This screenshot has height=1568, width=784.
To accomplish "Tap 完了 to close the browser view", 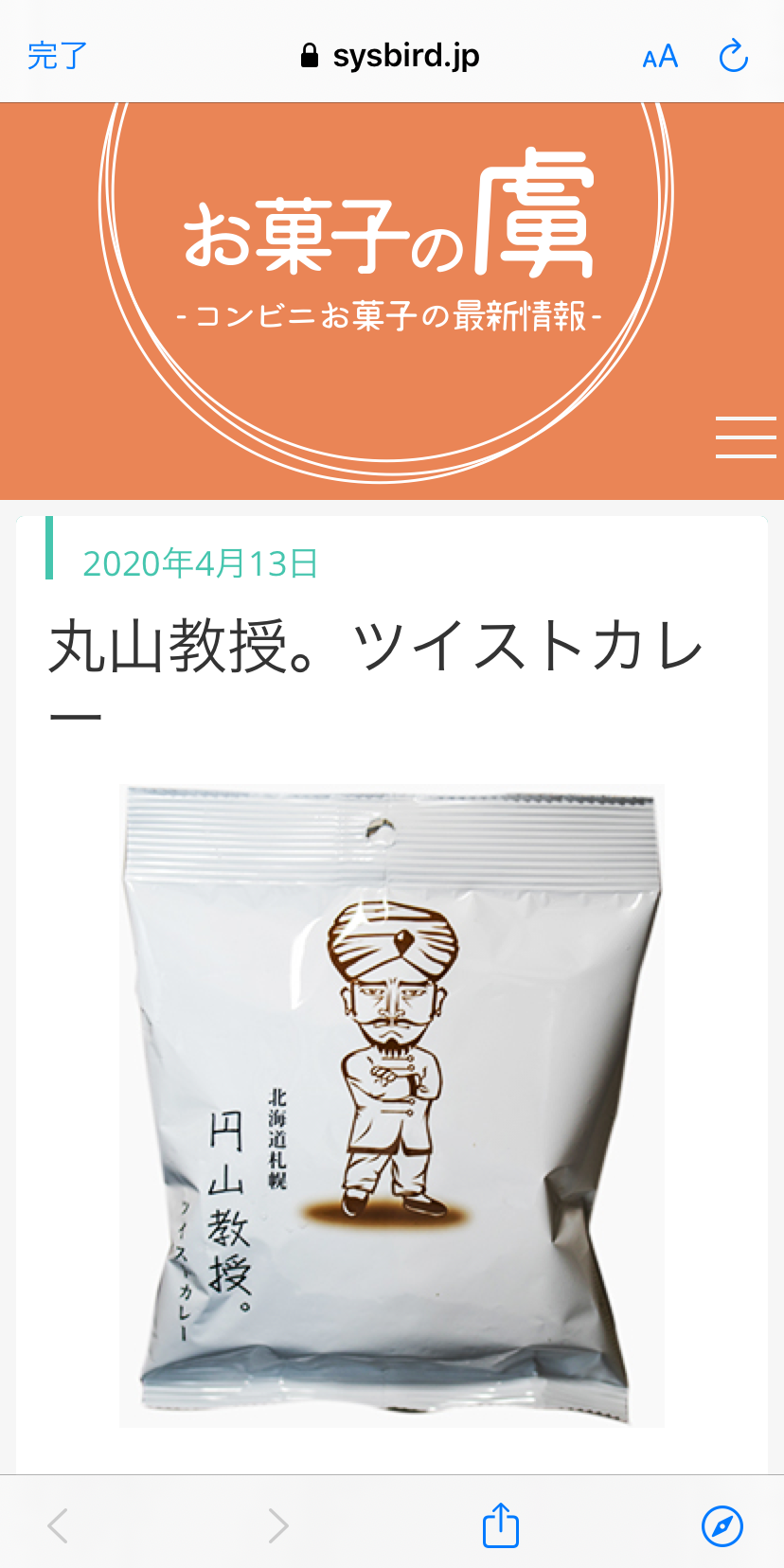I will point(57,56).
